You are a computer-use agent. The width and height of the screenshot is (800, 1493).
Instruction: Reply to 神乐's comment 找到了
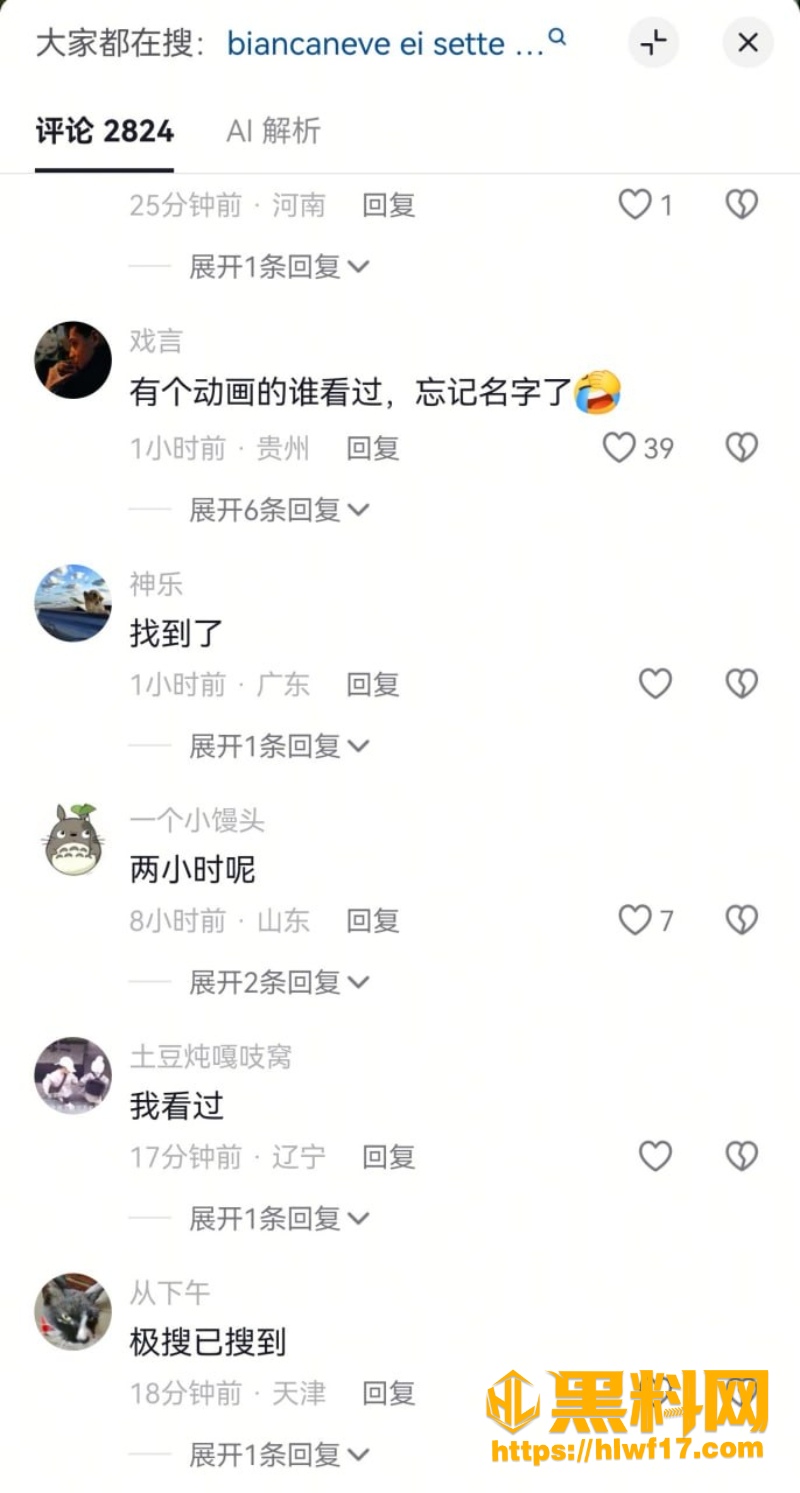[373, 684]
